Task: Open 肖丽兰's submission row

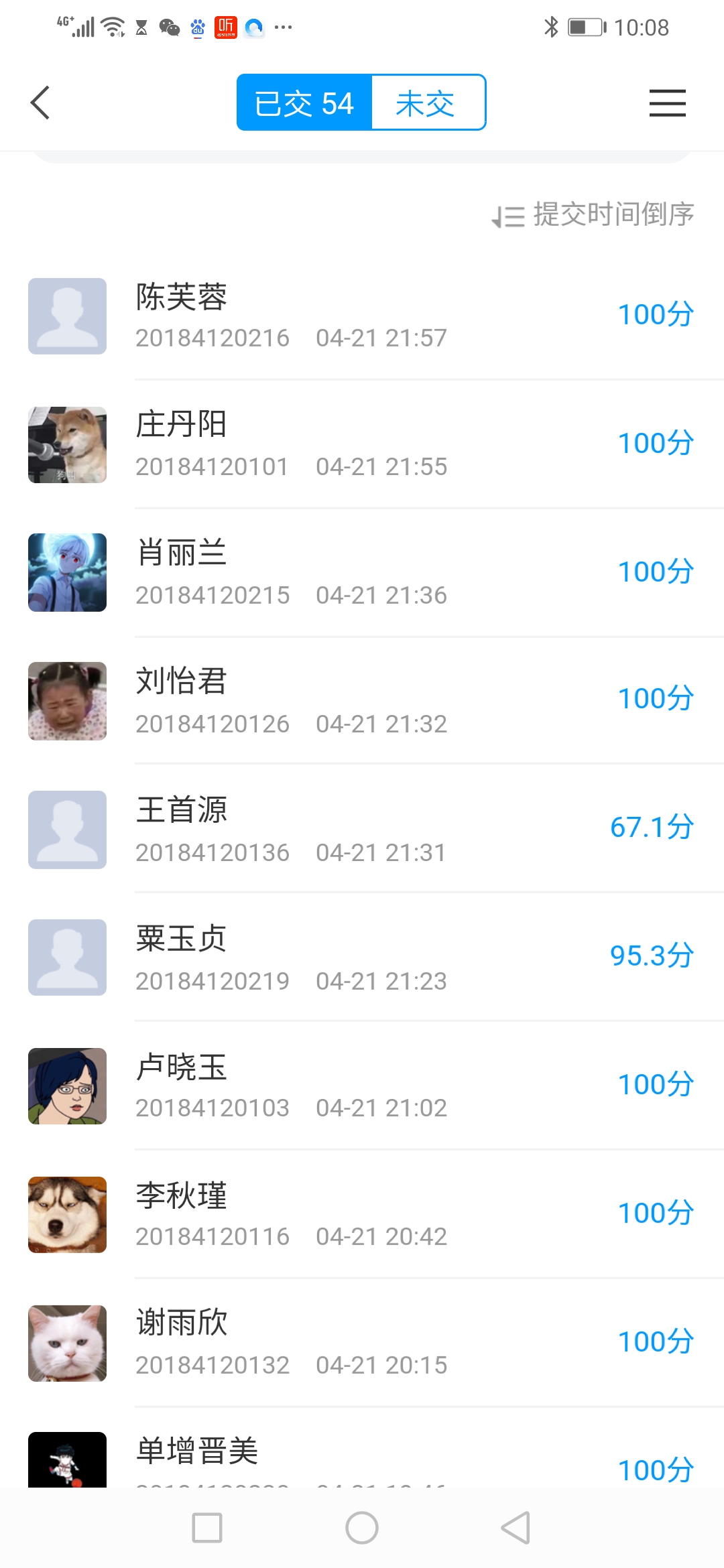Action: pyautogui.click(x=362, y=574)
